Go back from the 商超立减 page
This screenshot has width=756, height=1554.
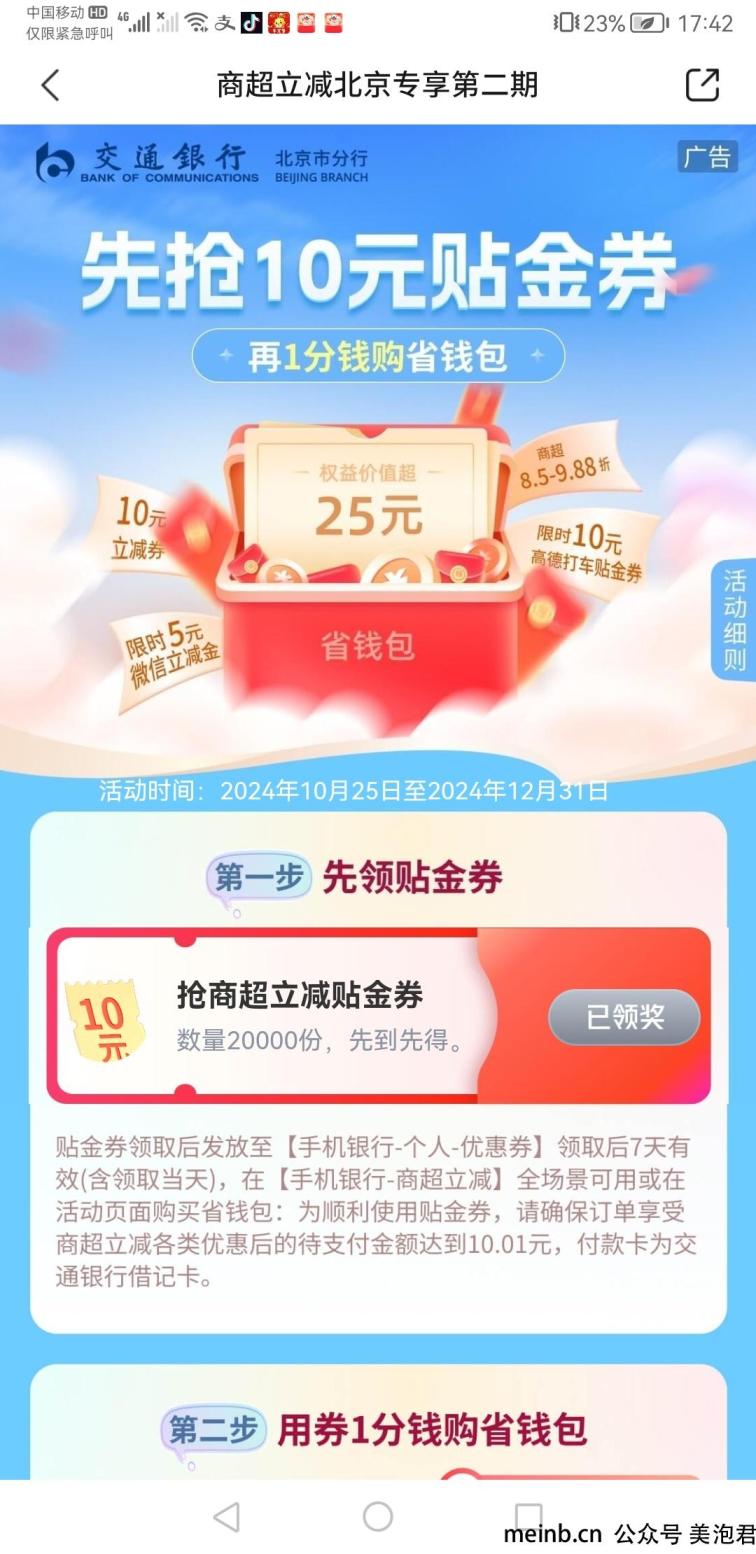[50, 85]
